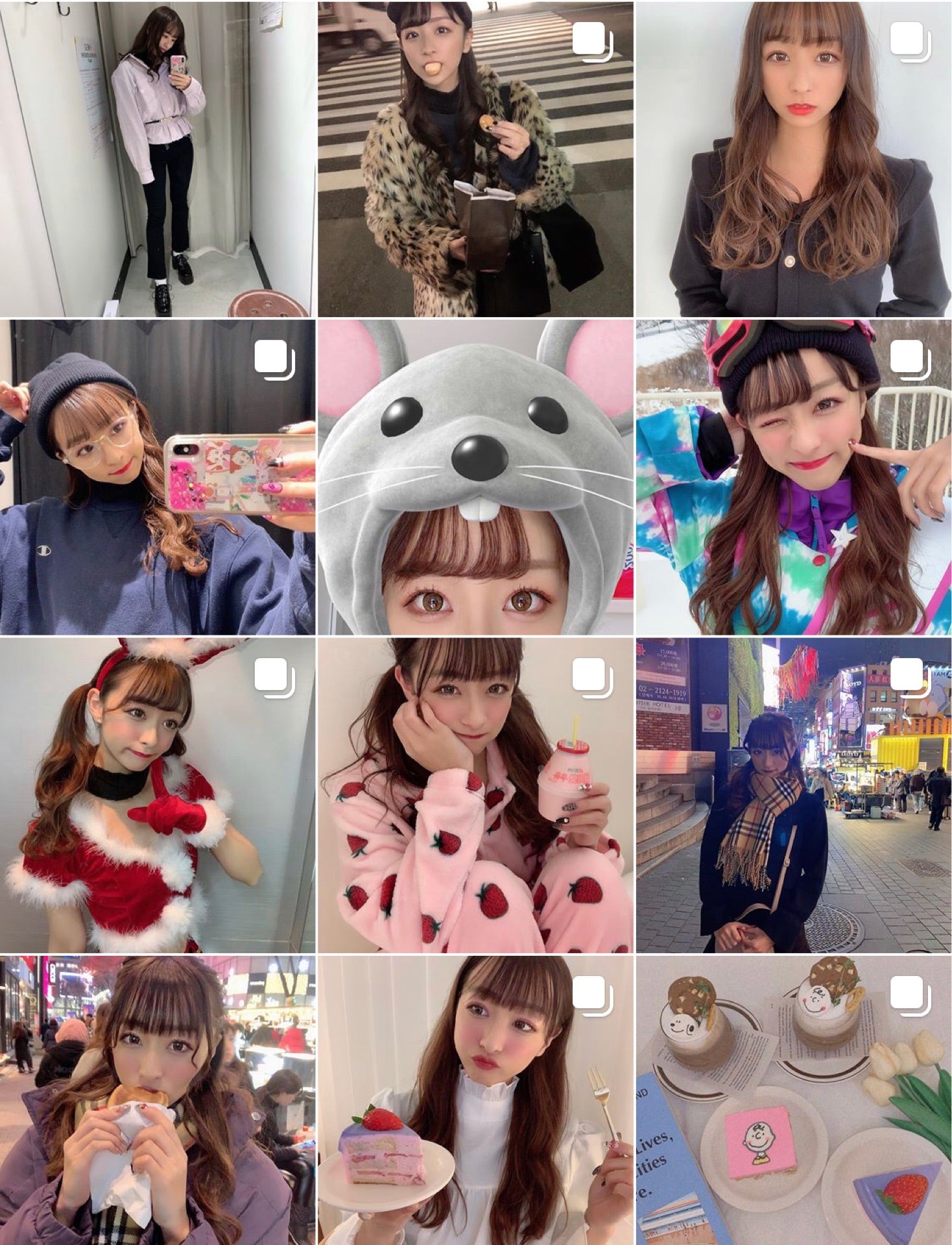This screenshot has width=952, height=1245.
Task: View the Snoopy cafe desserts post
Action: tap(793, 1100)
